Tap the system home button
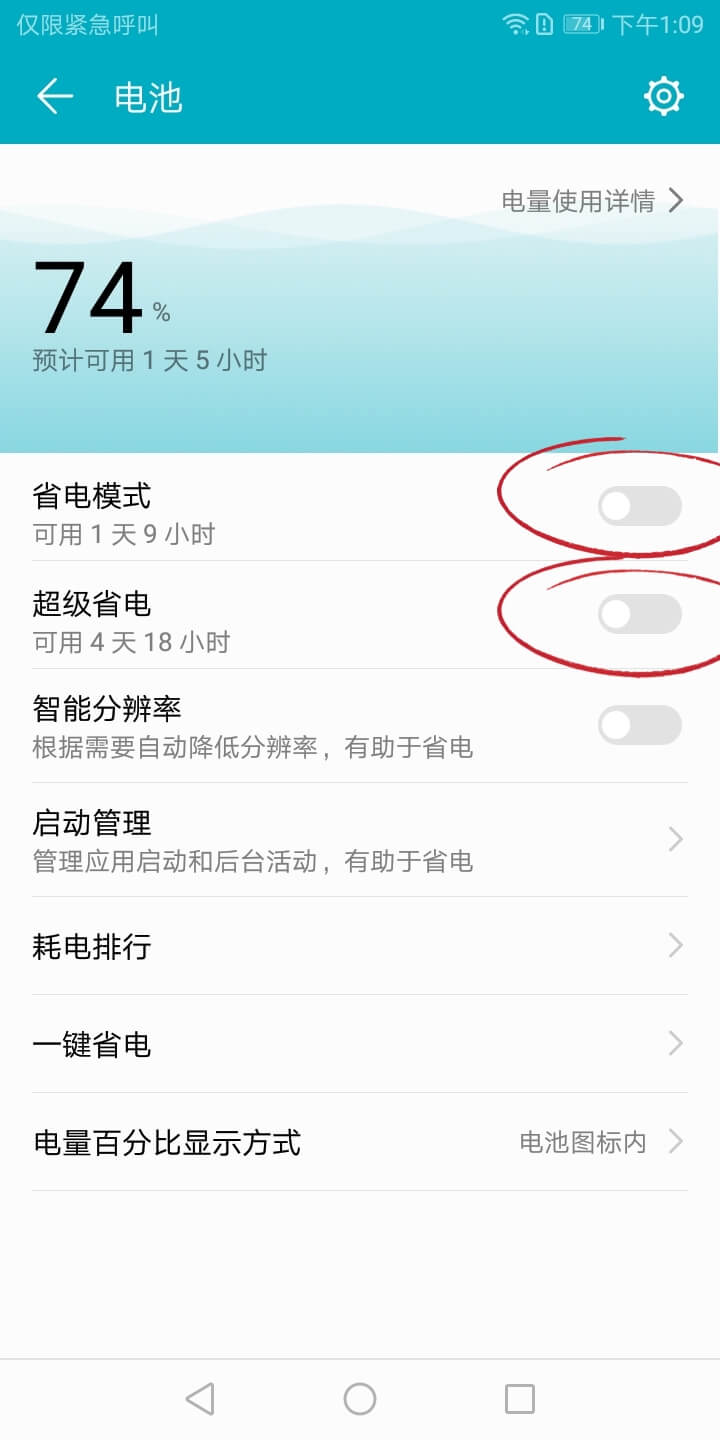Viewport: 720px width, 1440px height. (360, 1399)
